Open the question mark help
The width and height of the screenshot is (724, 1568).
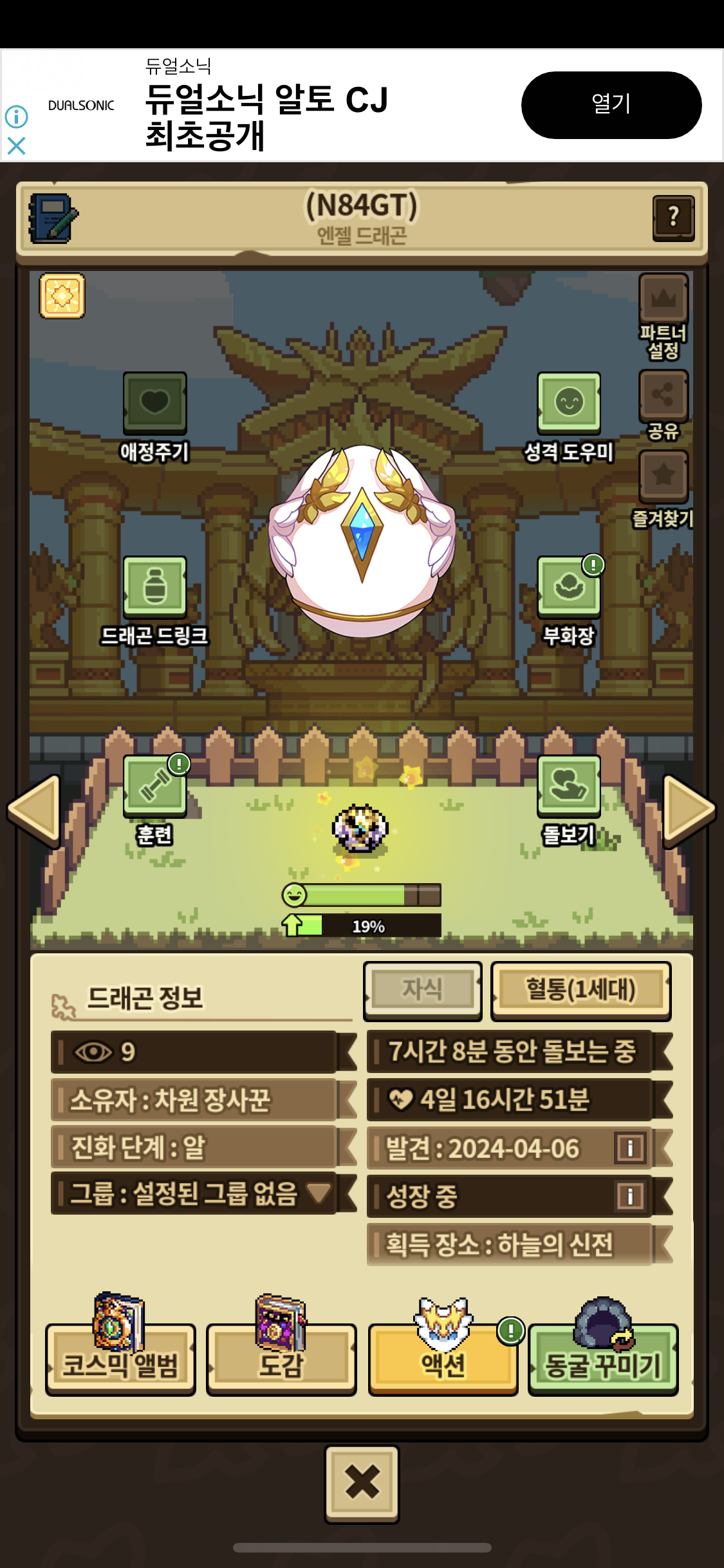click(673, 218)
